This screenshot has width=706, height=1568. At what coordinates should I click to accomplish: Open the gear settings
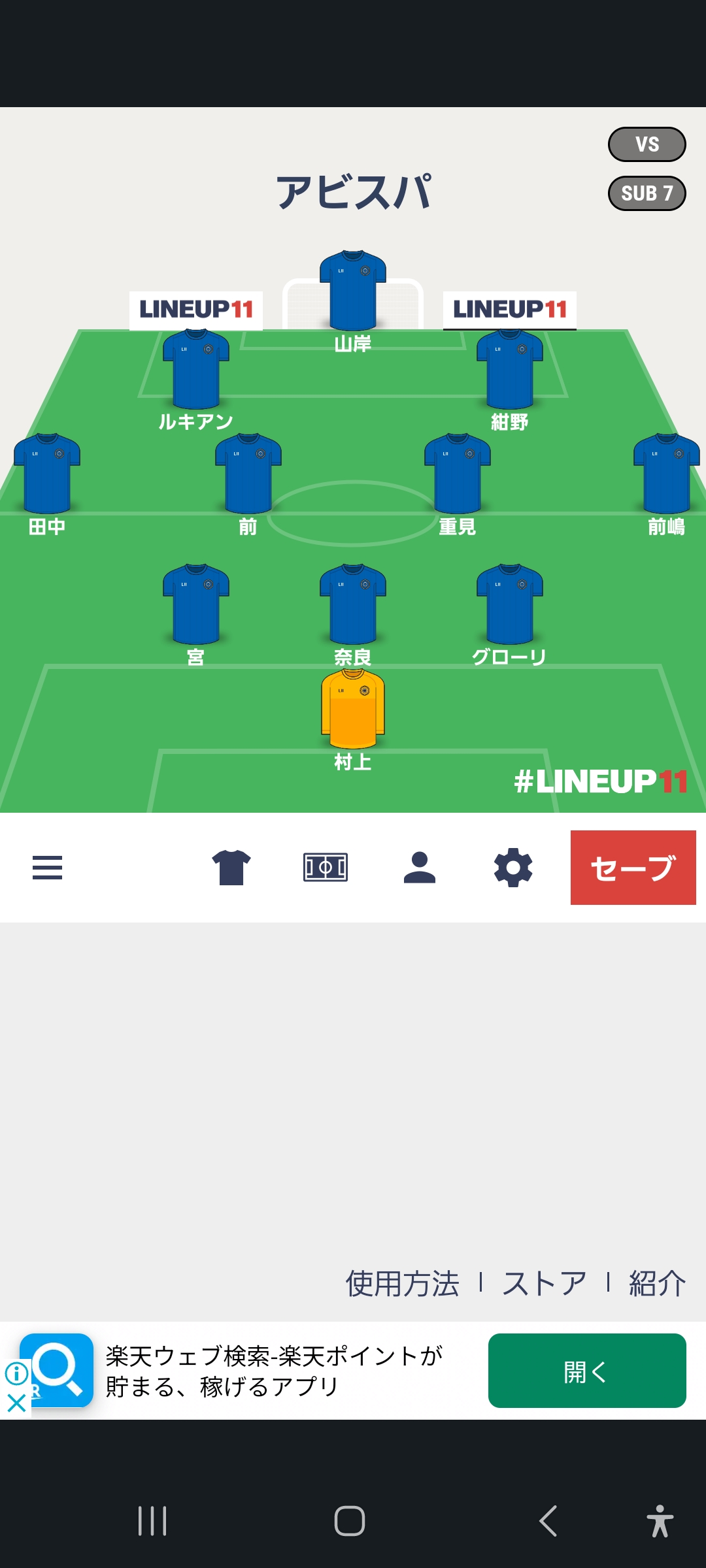click(x=513, y=868)
